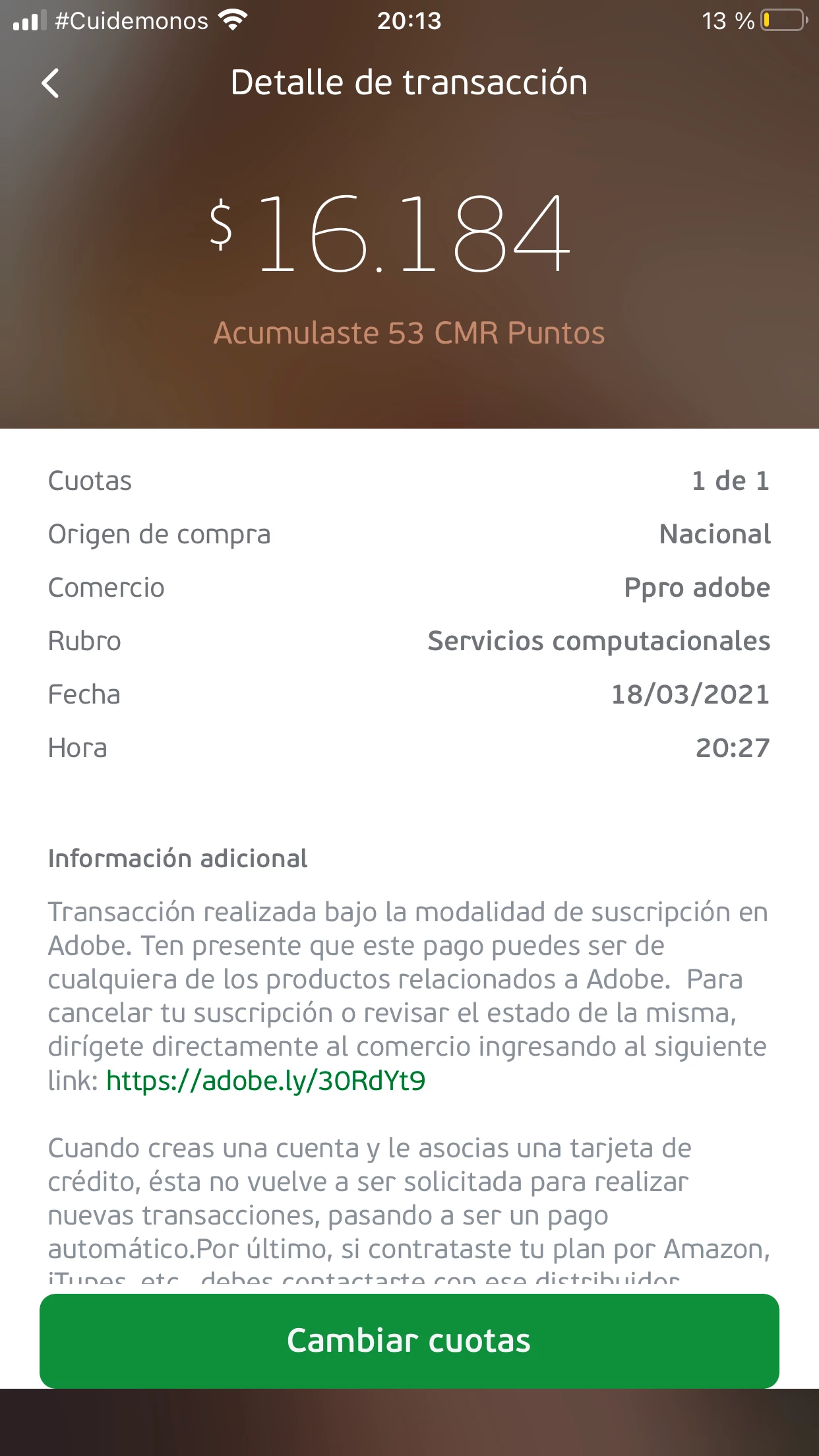This screenshot has height=1456, width=819.
Task: Open the adobe.ly subscription link
Action: 265,1081
